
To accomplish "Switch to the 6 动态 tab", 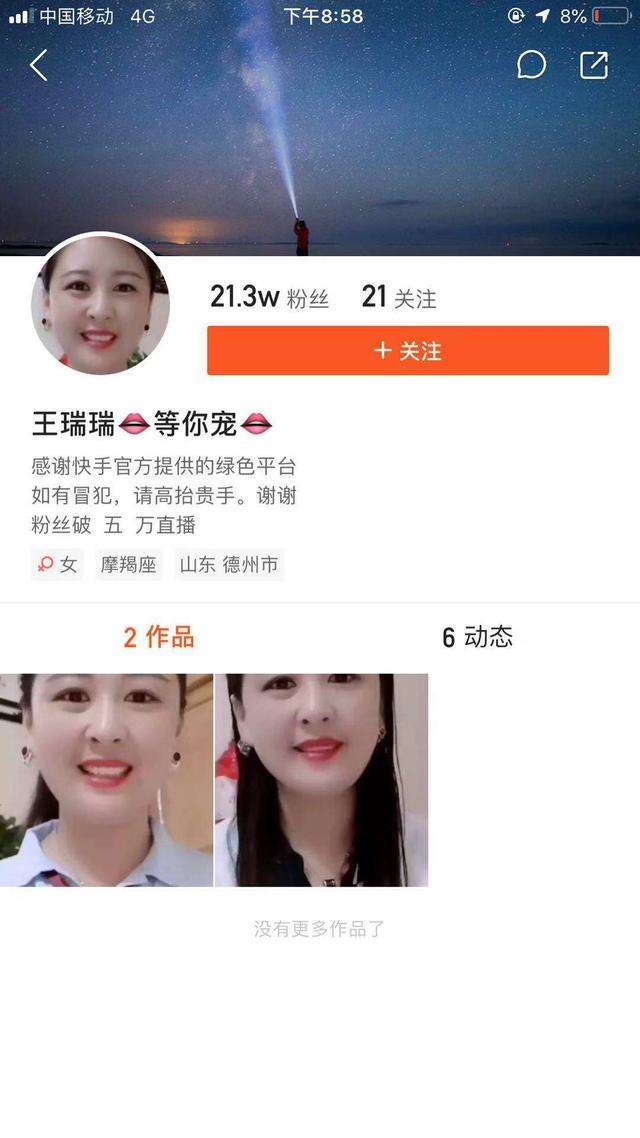I will [477, 637].
